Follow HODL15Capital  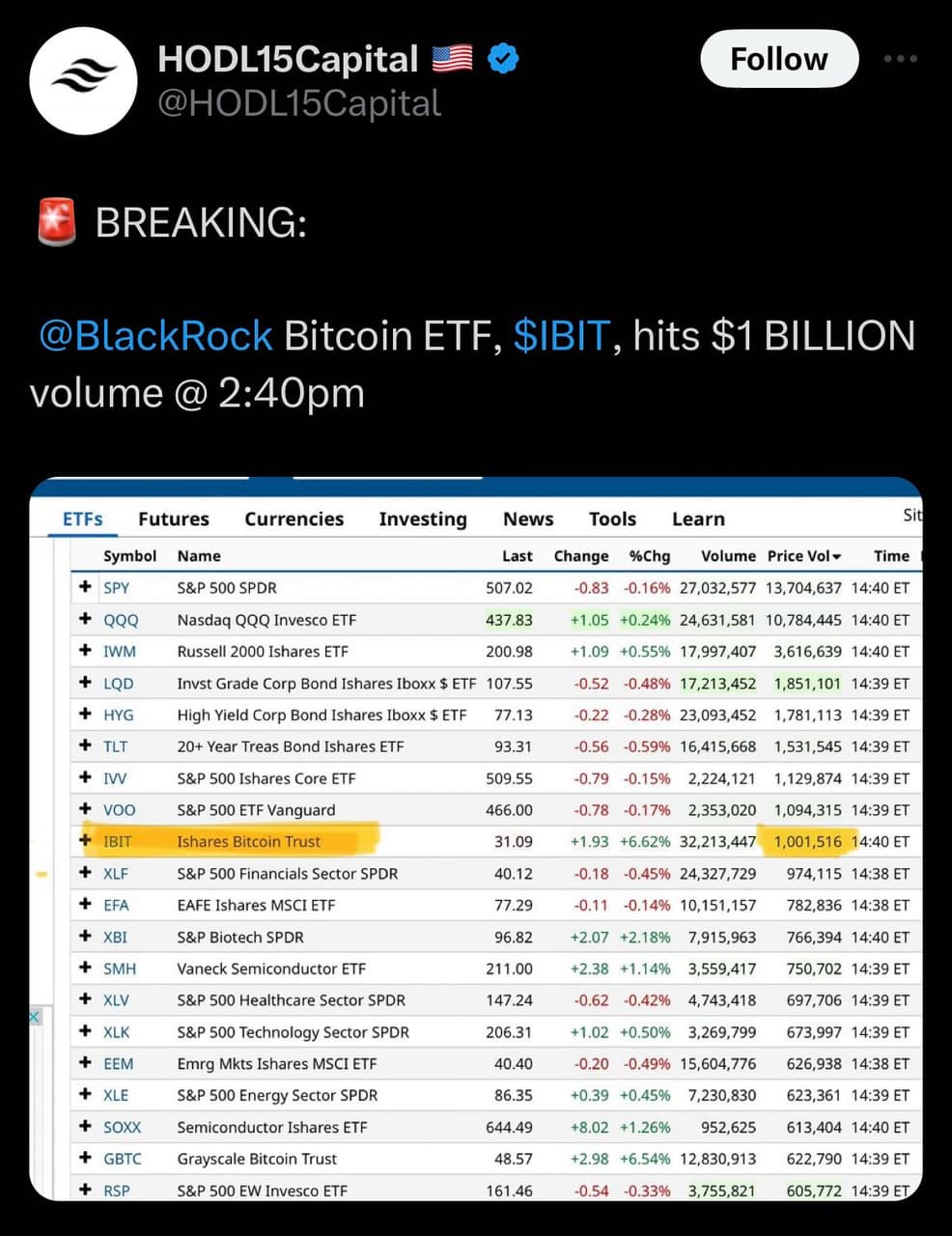pyautogui.click(x=778, y=60)
